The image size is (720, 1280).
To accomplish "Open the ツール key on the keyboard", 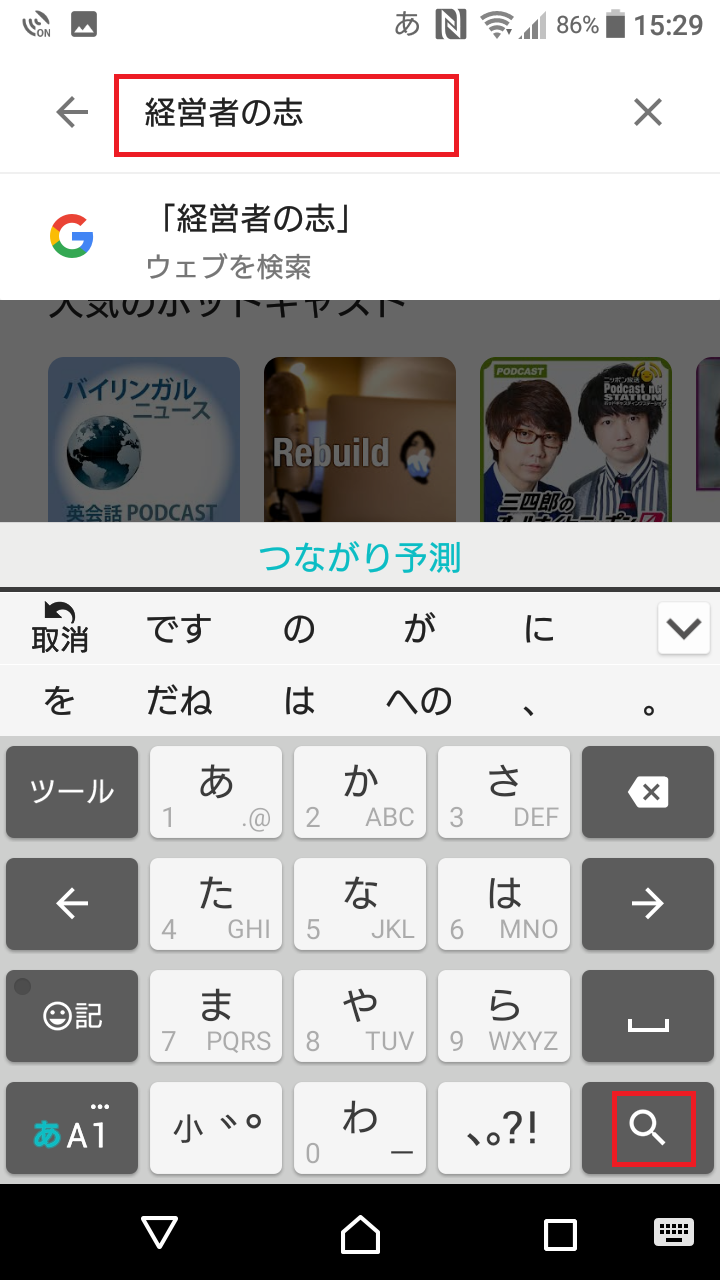I will (72, 792).
